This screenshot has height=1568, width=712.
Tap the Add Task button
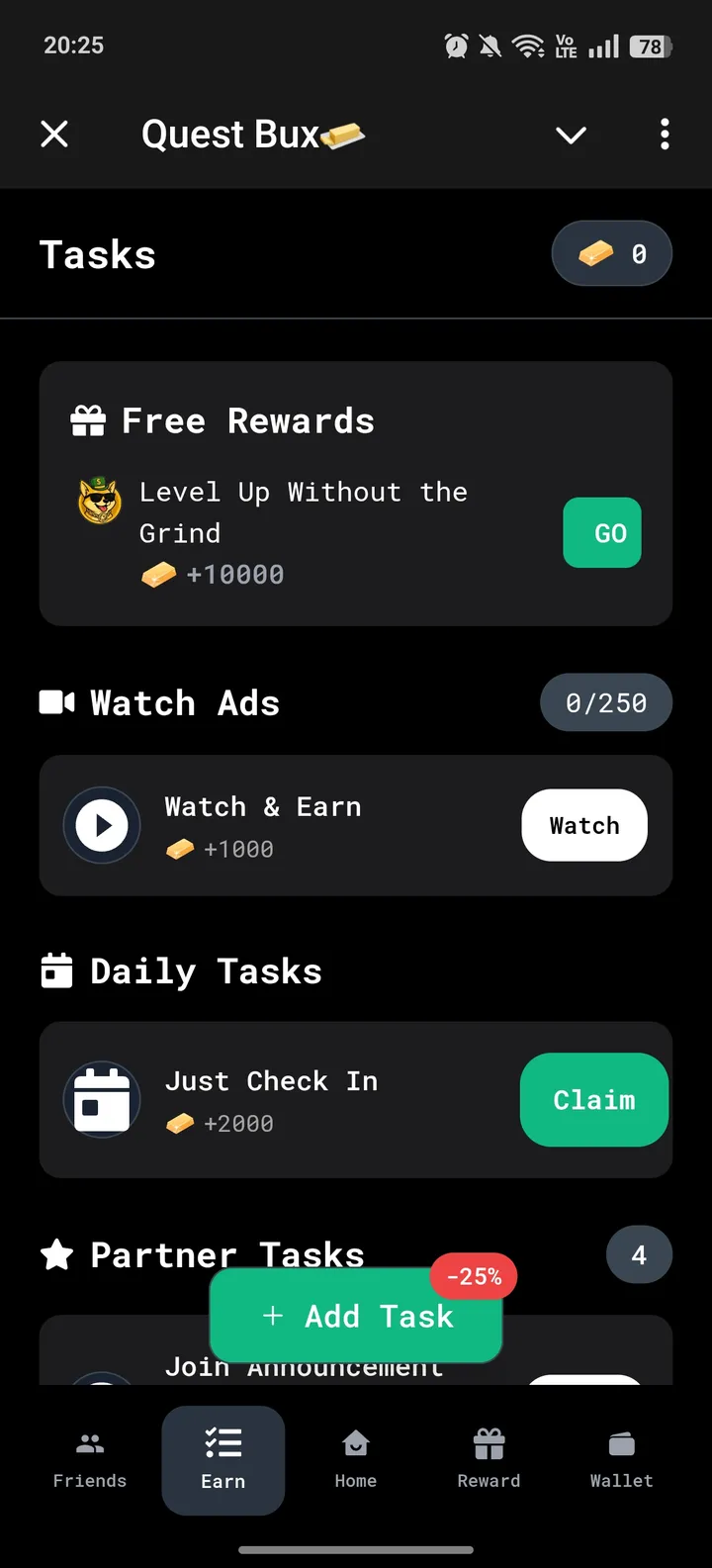355,1316
